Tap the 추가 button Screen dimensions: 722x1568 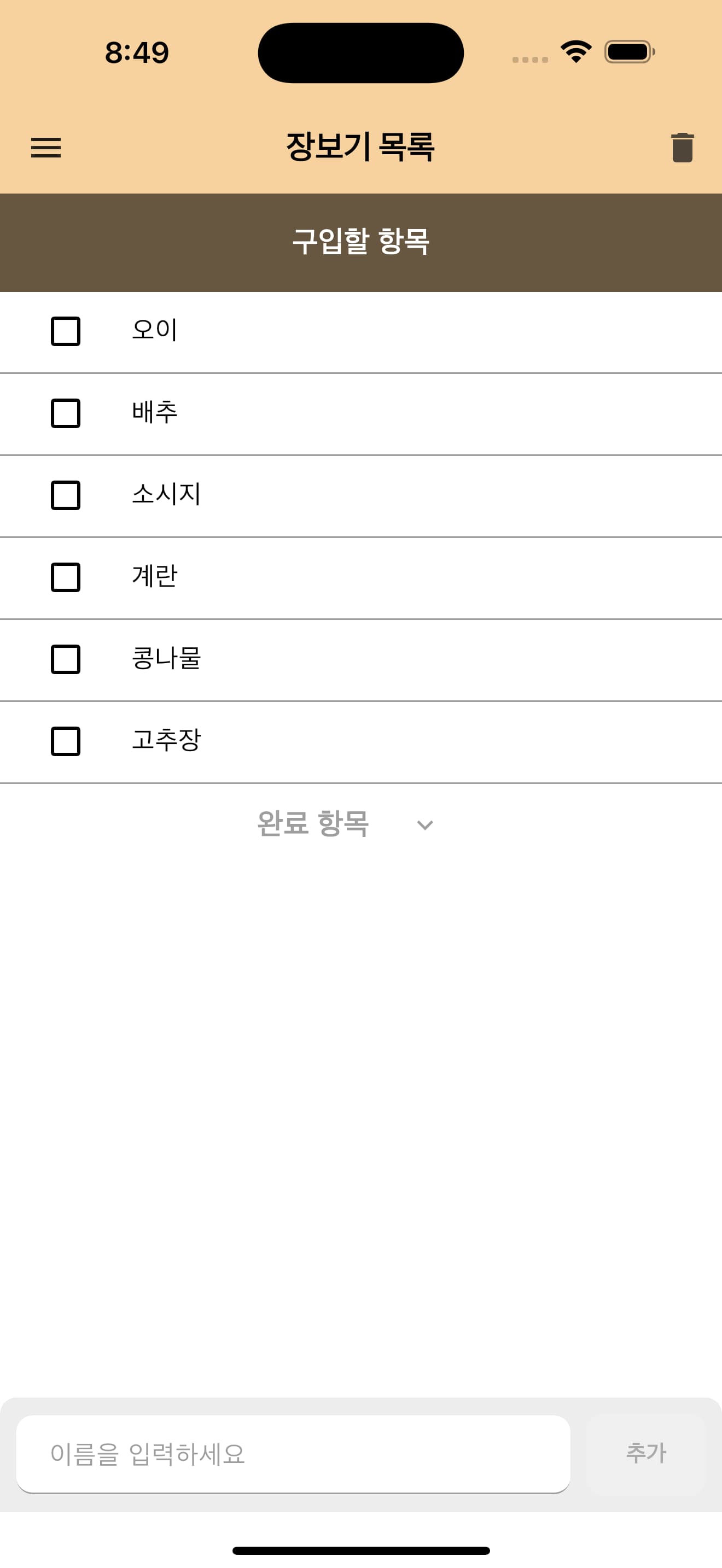pos(645,1454)
